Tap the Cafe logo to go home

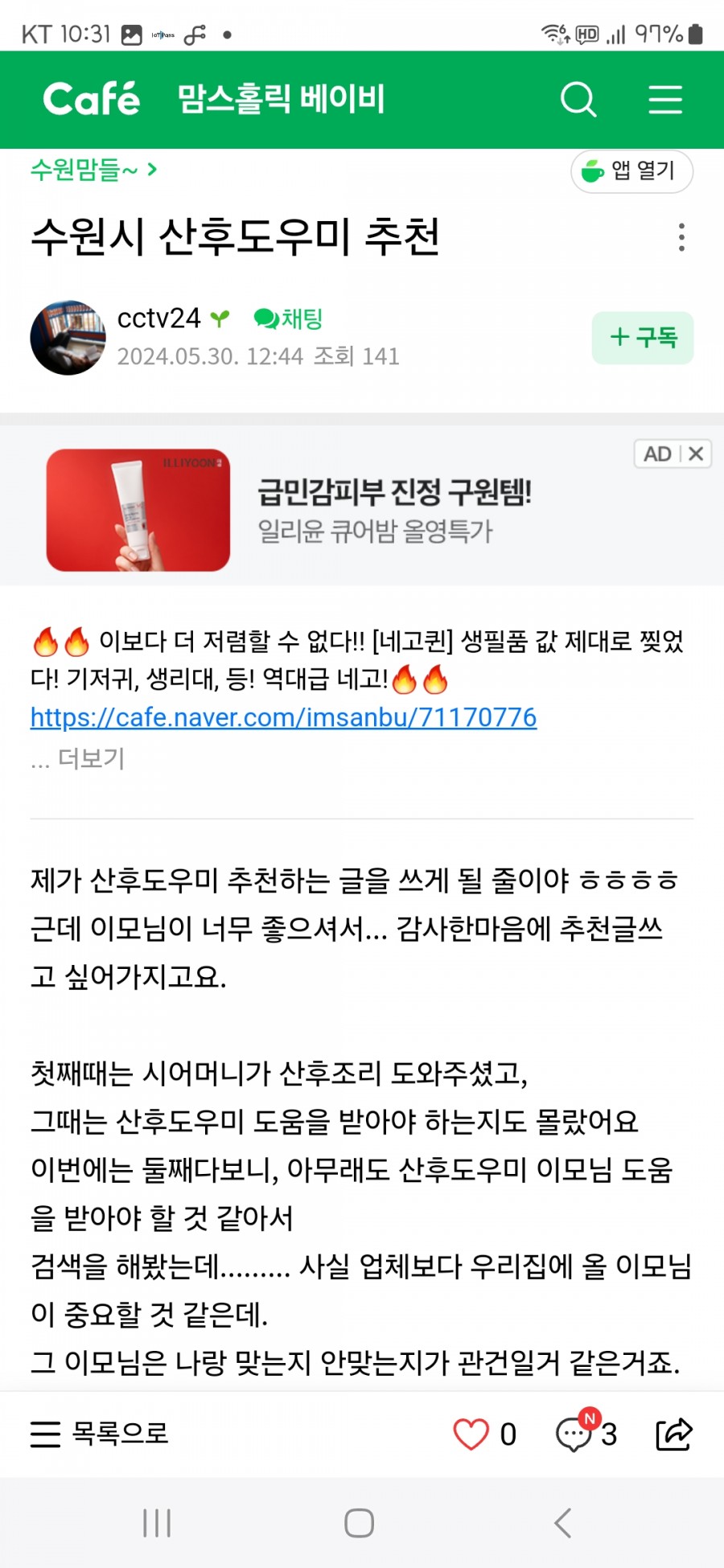(x=91, y=100)
